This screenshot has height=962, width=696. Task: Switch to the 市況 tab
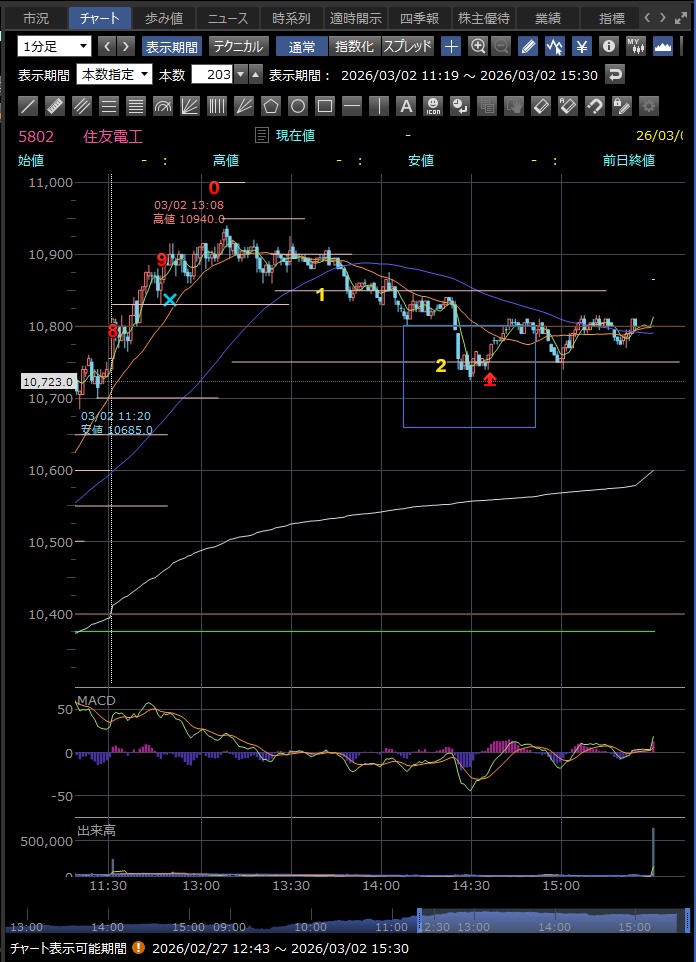point(35,18)
